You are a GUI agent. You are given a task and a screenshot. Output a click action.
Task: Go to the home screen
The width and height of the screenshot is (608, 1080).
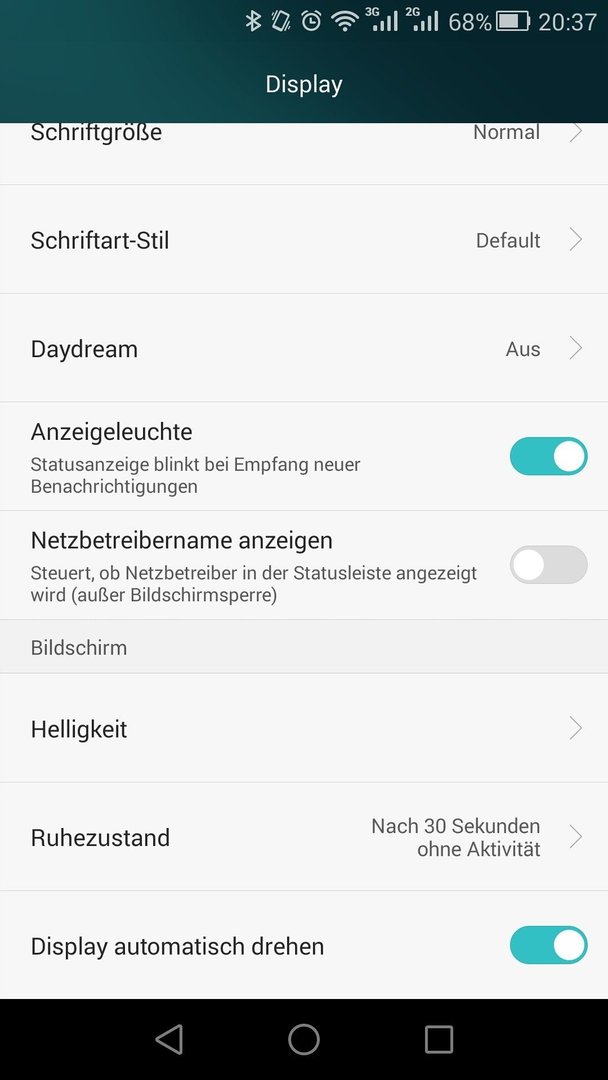(304, 1039)
